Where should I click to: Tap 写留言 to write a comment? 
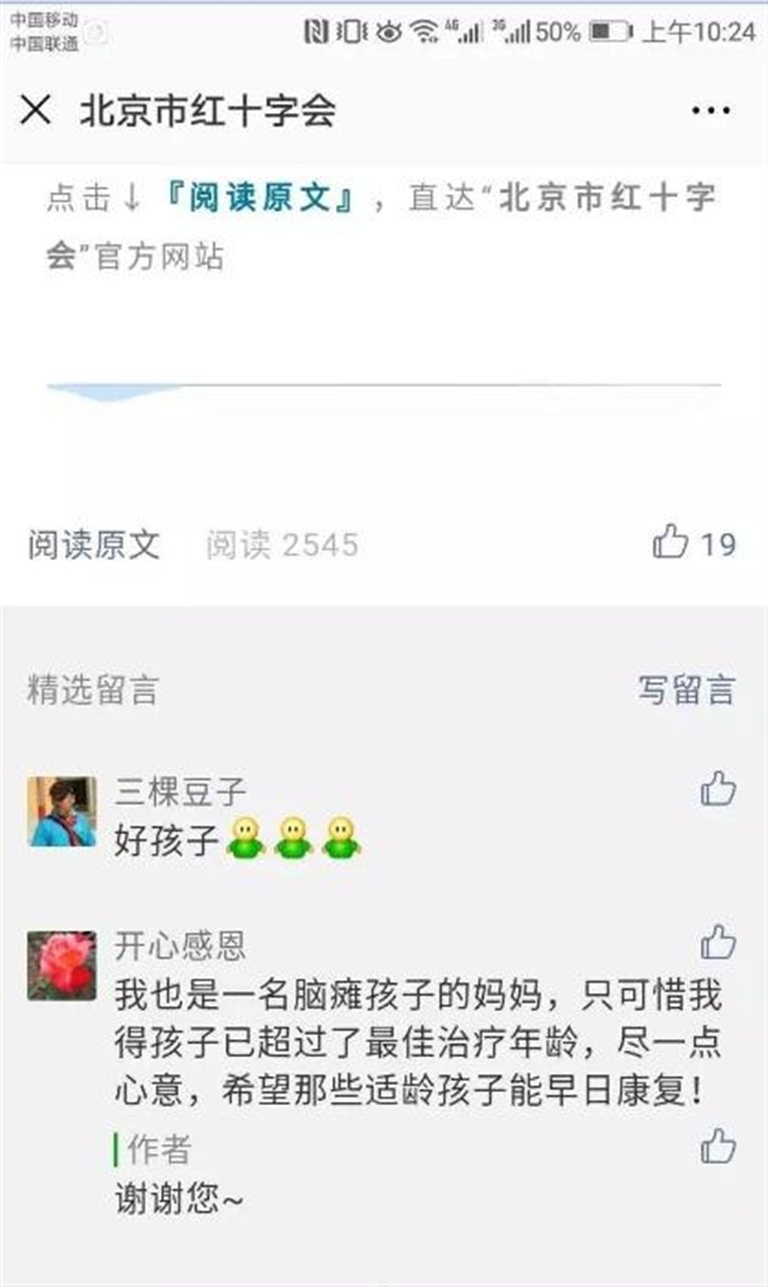coord(686,690)
